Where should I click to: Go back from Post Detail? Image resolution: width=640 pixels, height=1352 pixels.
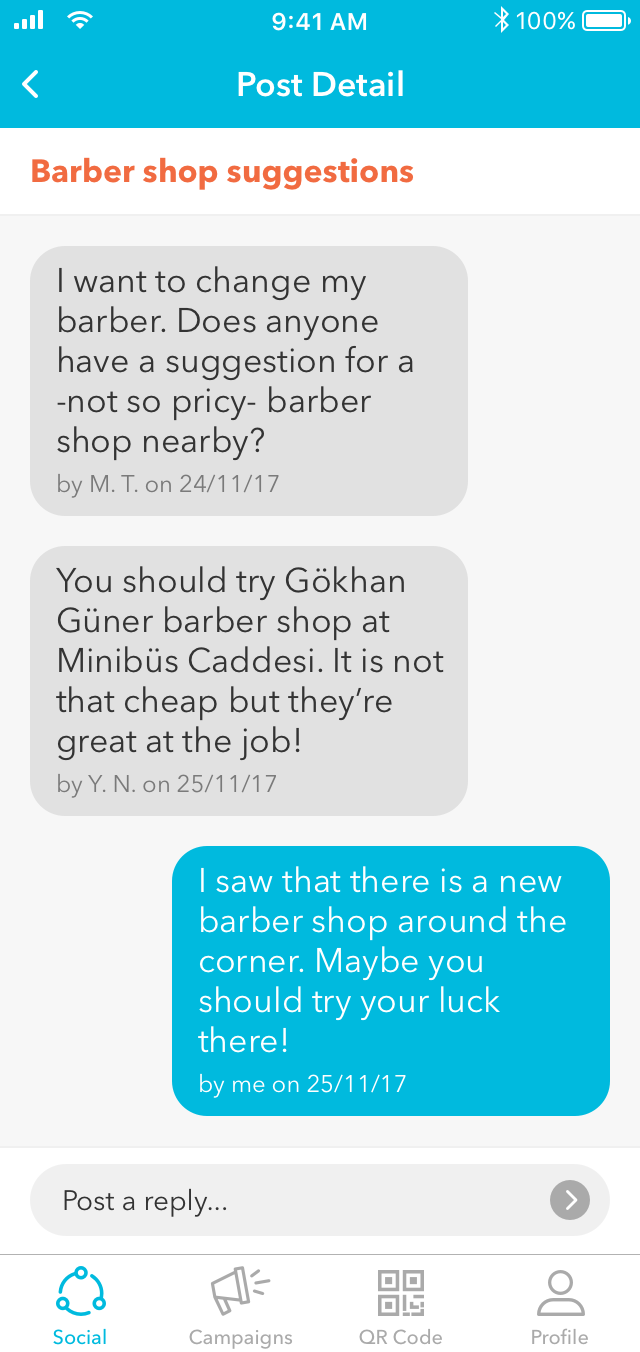point(31,84)
